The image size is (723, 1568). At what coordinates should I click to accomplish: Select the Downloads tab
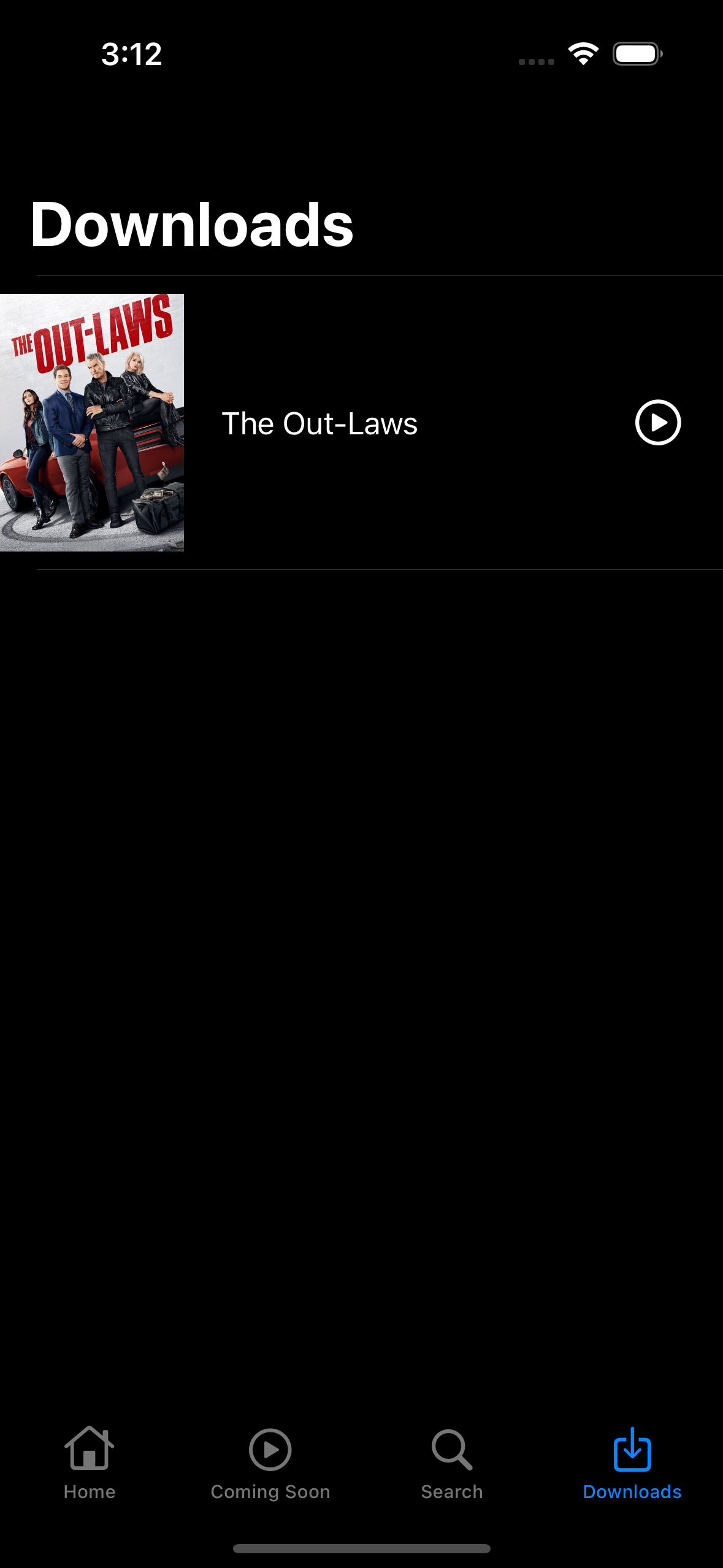coord(632,1462)
